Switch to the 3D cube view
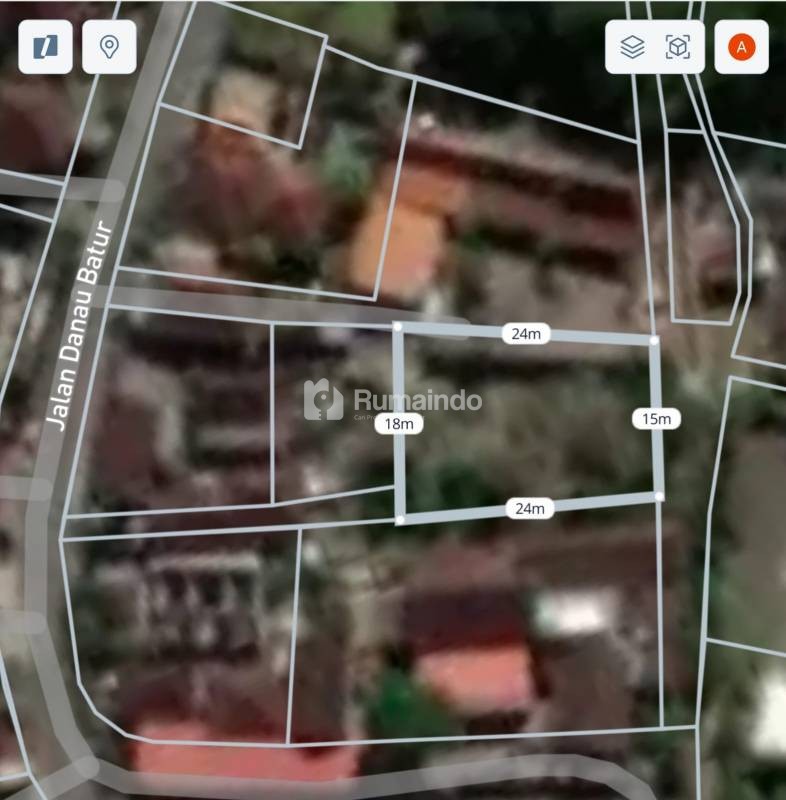The width and height of the screenshot is (786, 800). [678, 47]
